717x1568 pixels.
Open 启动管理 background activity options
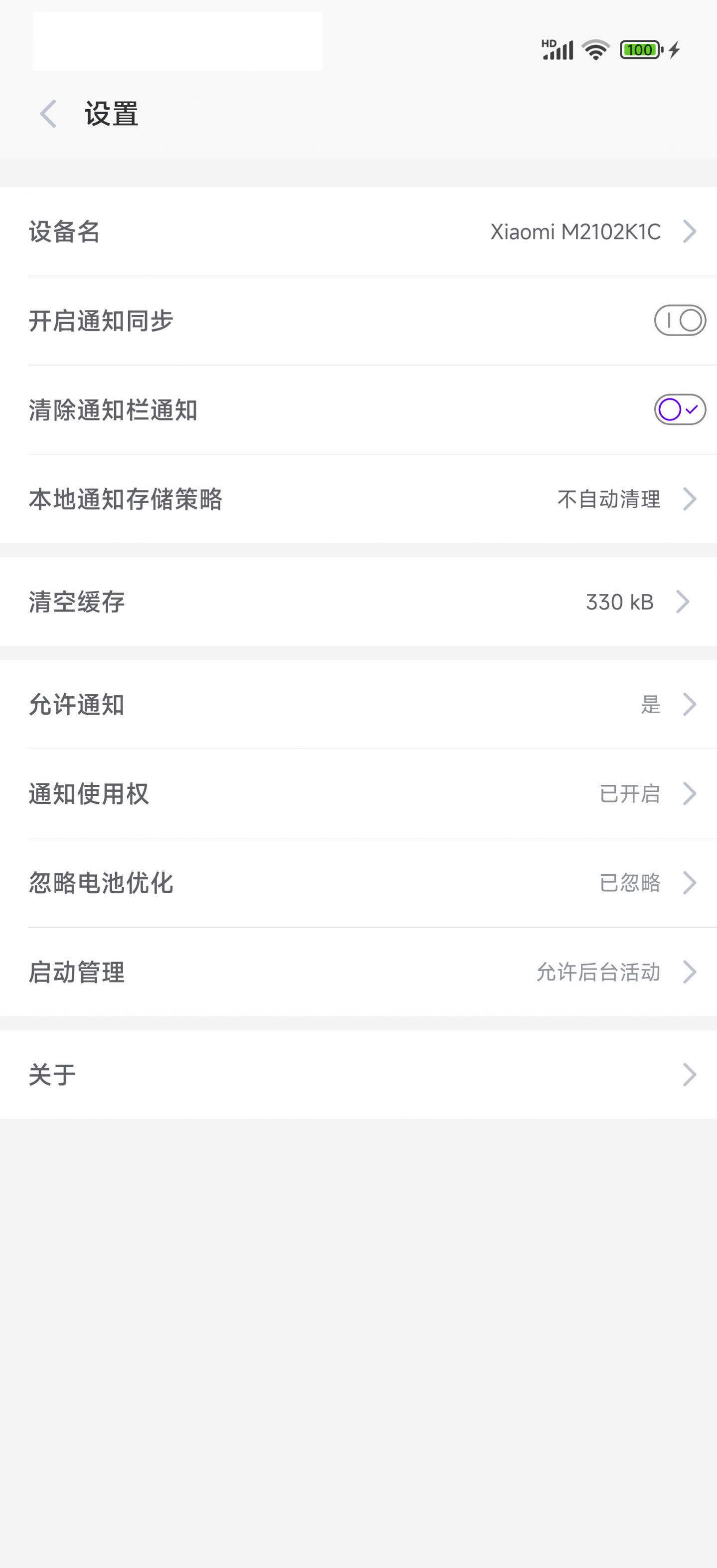tap(358, 973)
